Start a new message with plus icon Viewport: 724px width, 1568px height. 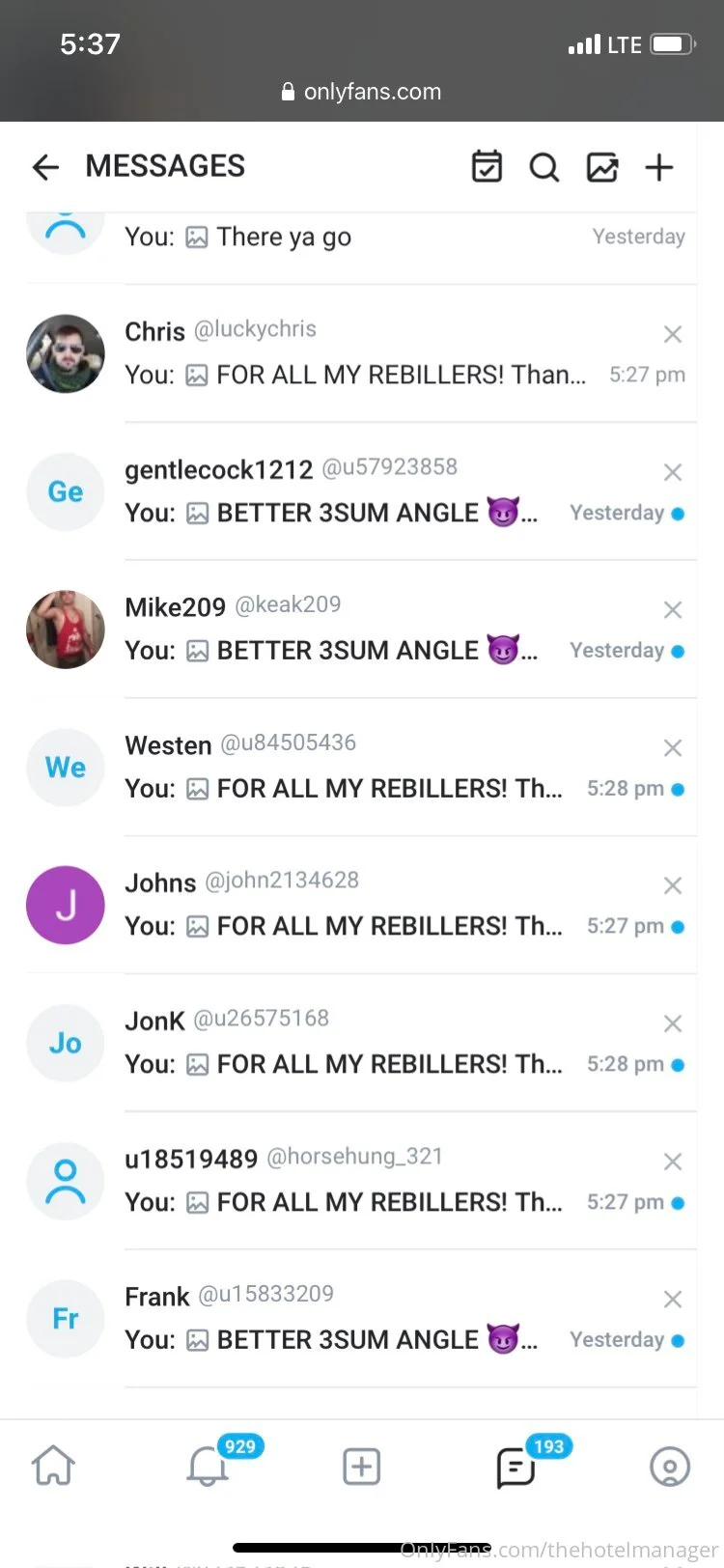659,167
